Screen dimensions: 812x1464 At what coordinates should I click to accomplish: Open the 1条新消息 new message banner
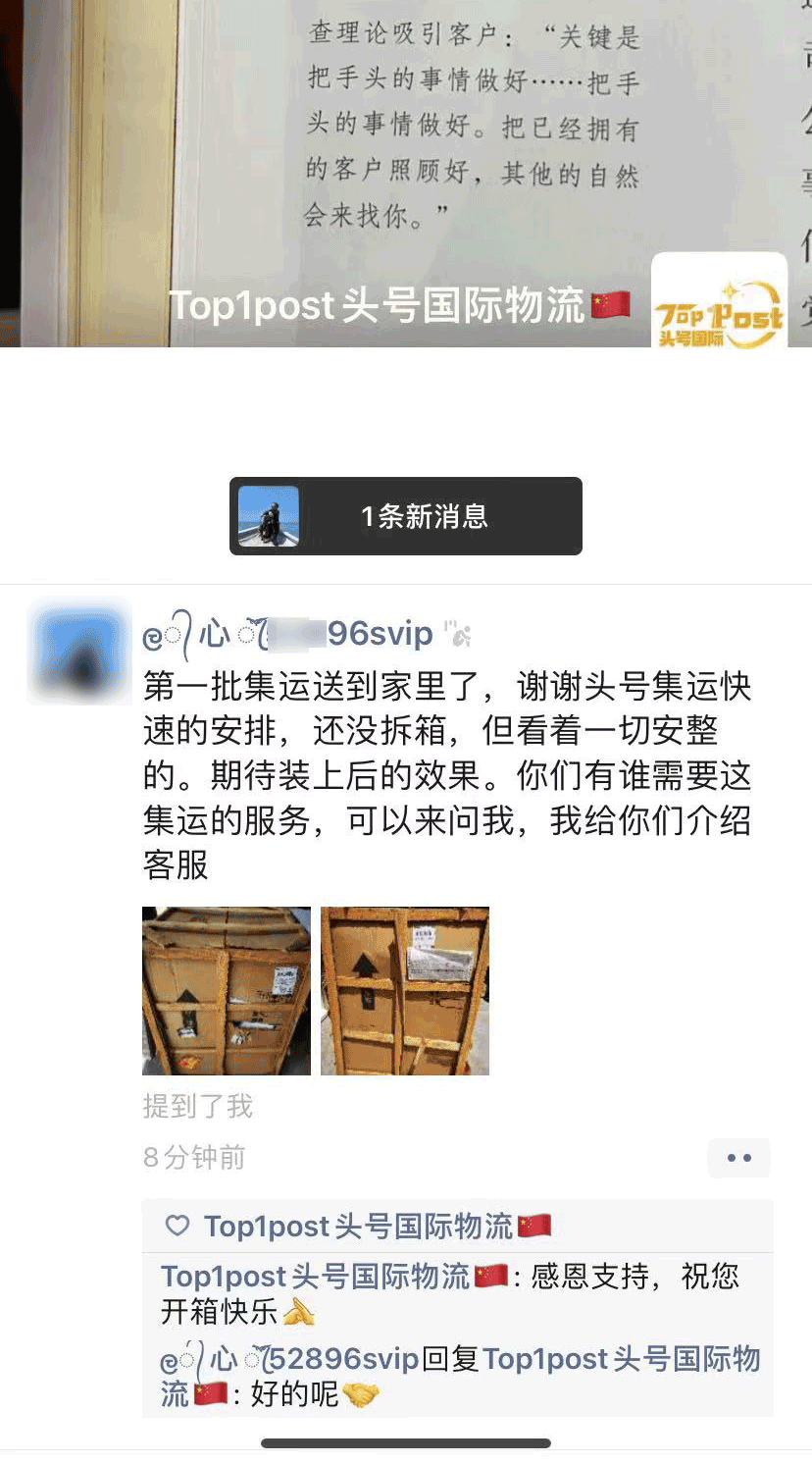point(406,516)
